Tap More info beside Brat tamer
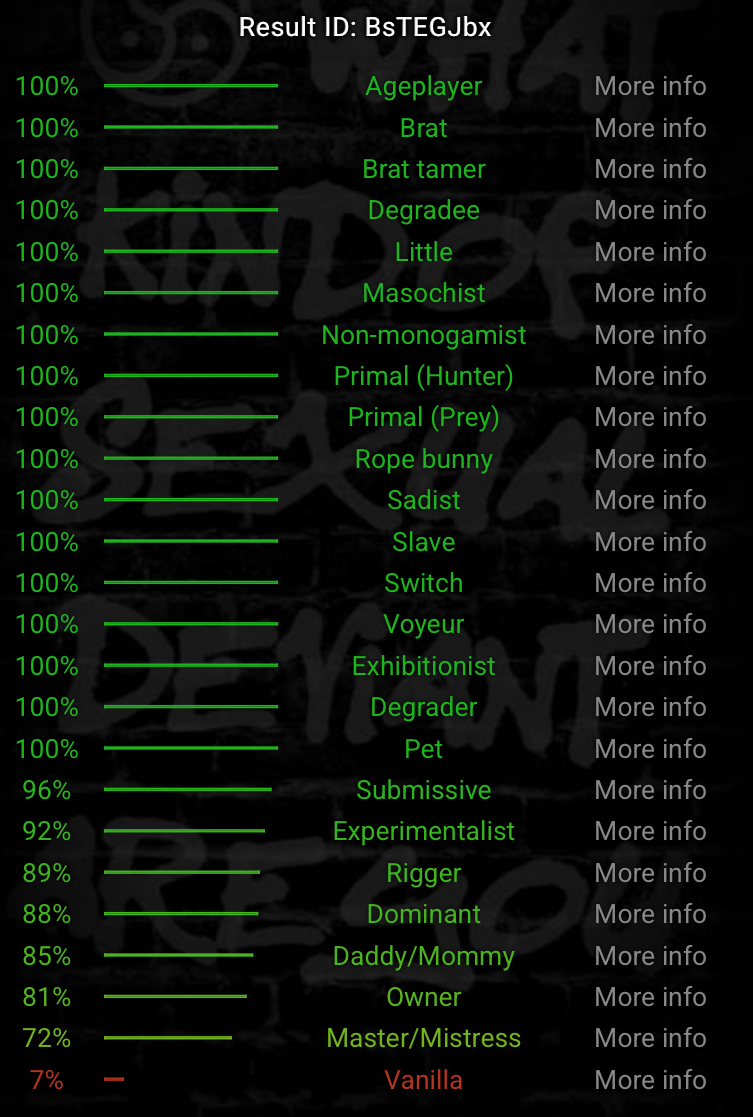Viewport: 753px width, 1117px height. pyautogui.click(x=650, y=169)
